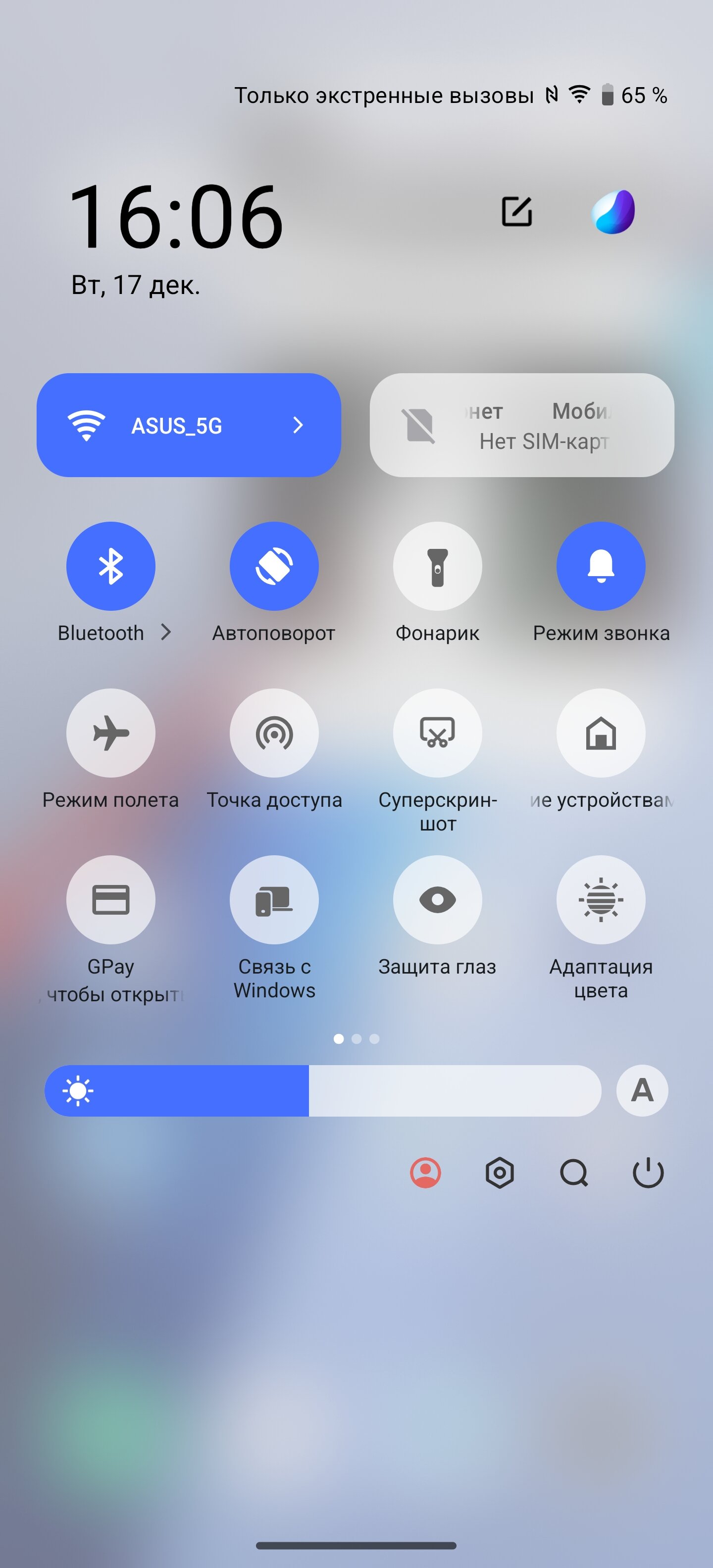This screenshot has width=713, height=1568.
Task: Open the GPay tile
Action: (x=111, y=900)
